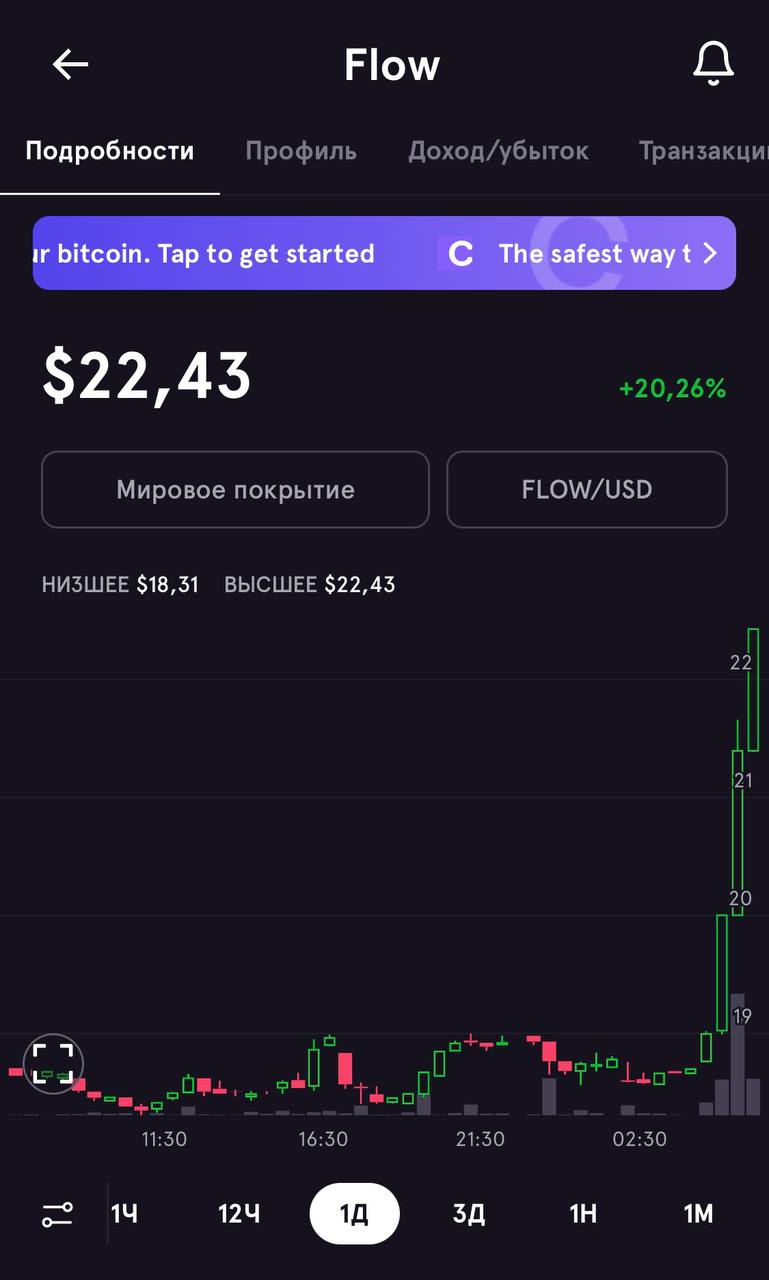Open chart settings sliders icon
Screen dimensions: 769x1280
tap(57, 1215)
